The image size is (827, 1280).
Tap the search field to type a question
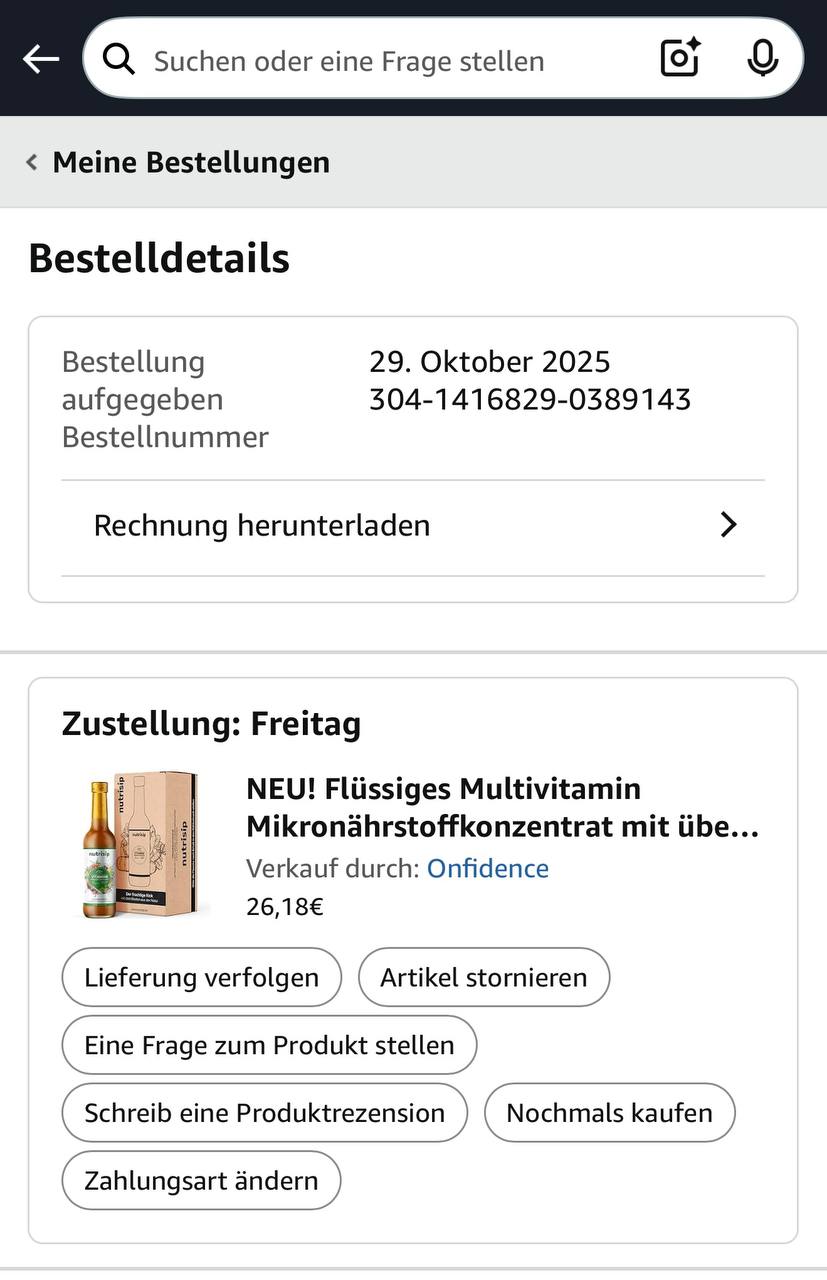(380, 61)
